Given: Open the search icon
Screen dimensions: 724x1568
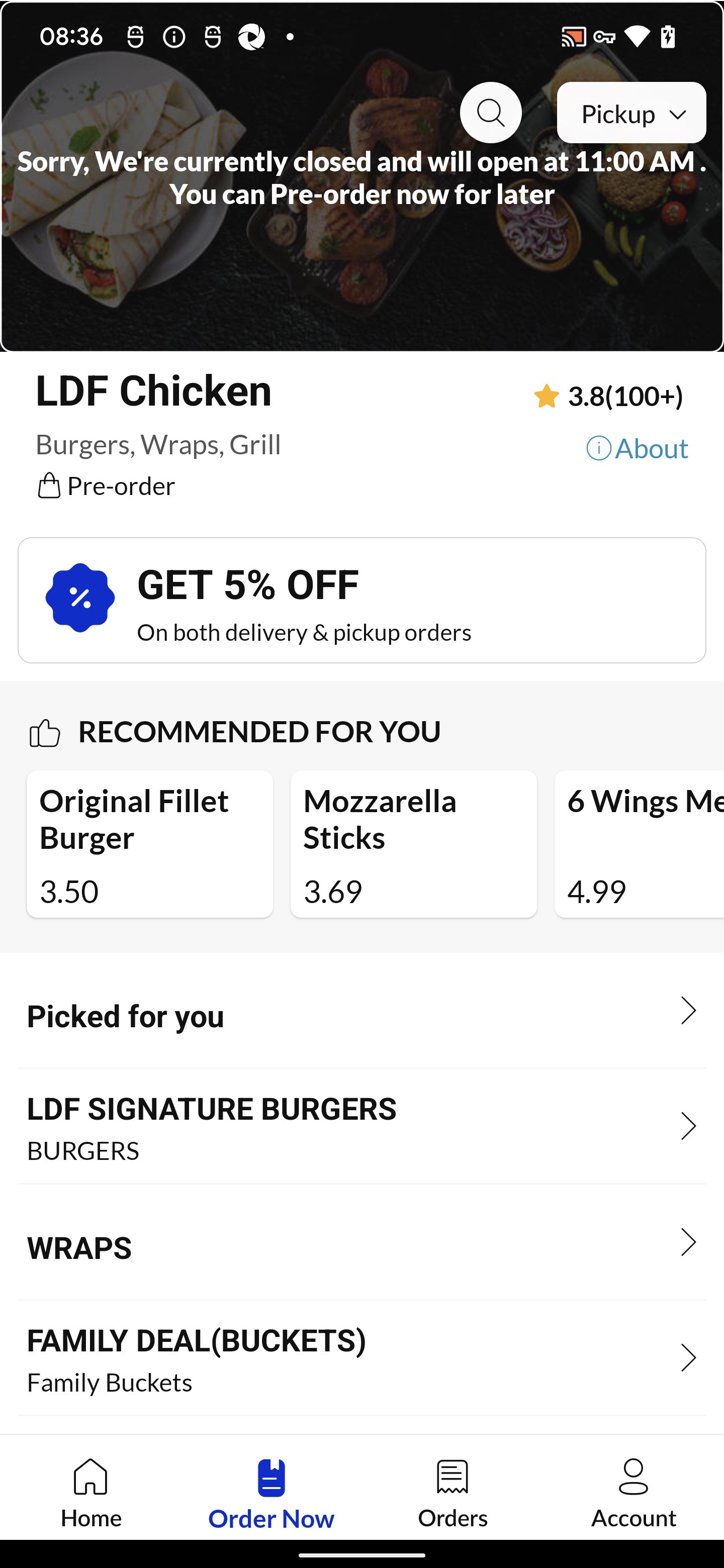Looking at the screenshot, I should [x=490, y=113].
